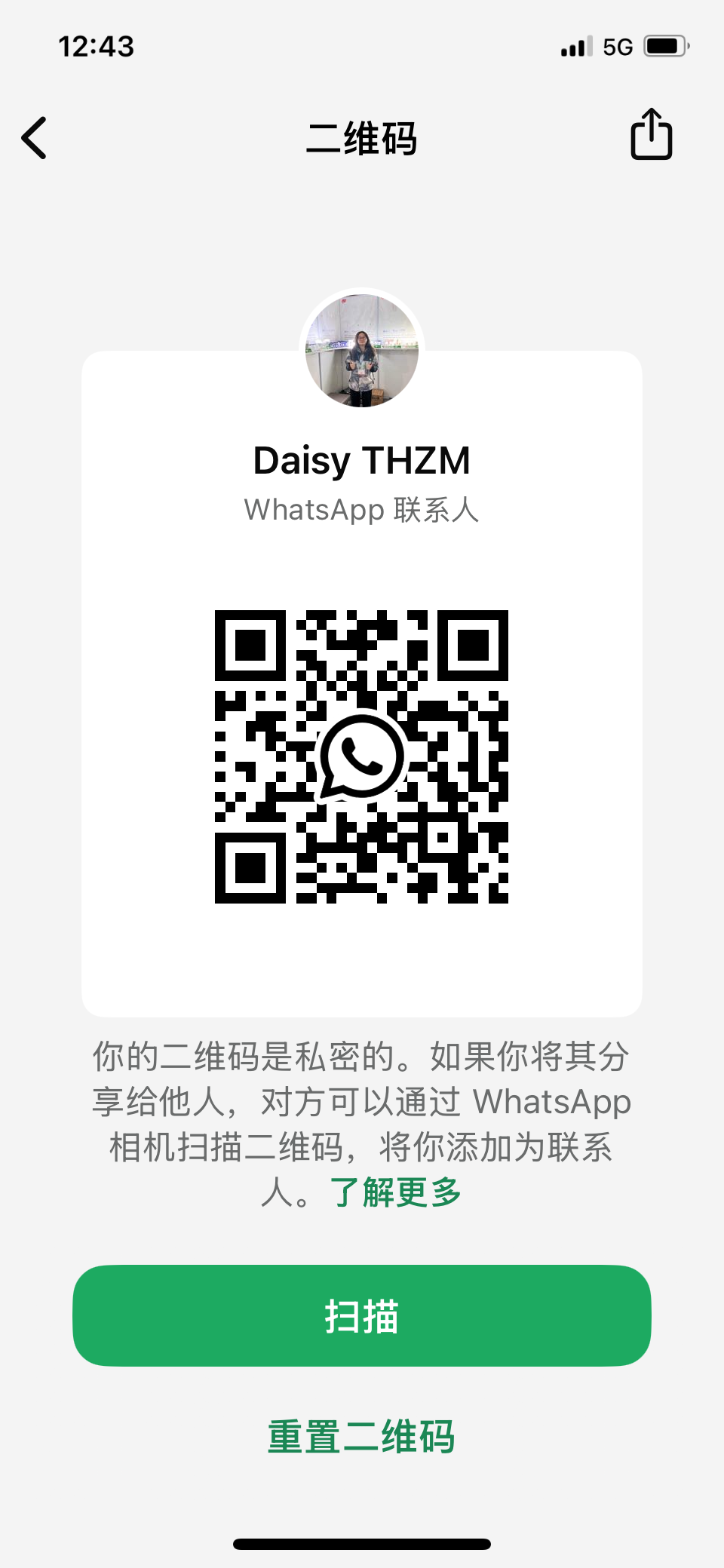Viewport: 724px width, 1568px height.
Task: Tap the back arrow to exit QR screen
Action: pos(33,138)
